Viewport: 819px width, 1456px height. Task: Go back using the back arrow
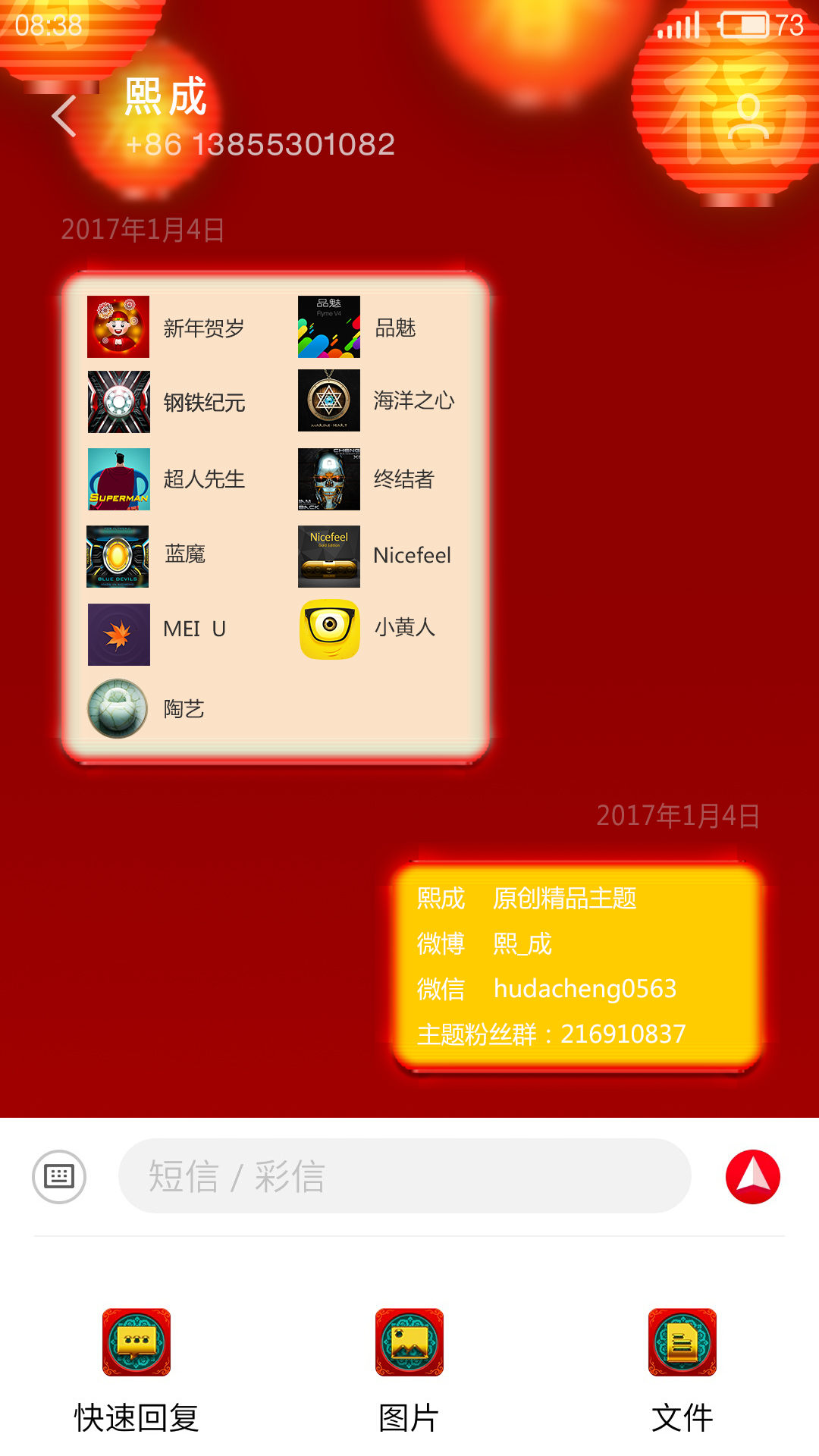point(64,116)
